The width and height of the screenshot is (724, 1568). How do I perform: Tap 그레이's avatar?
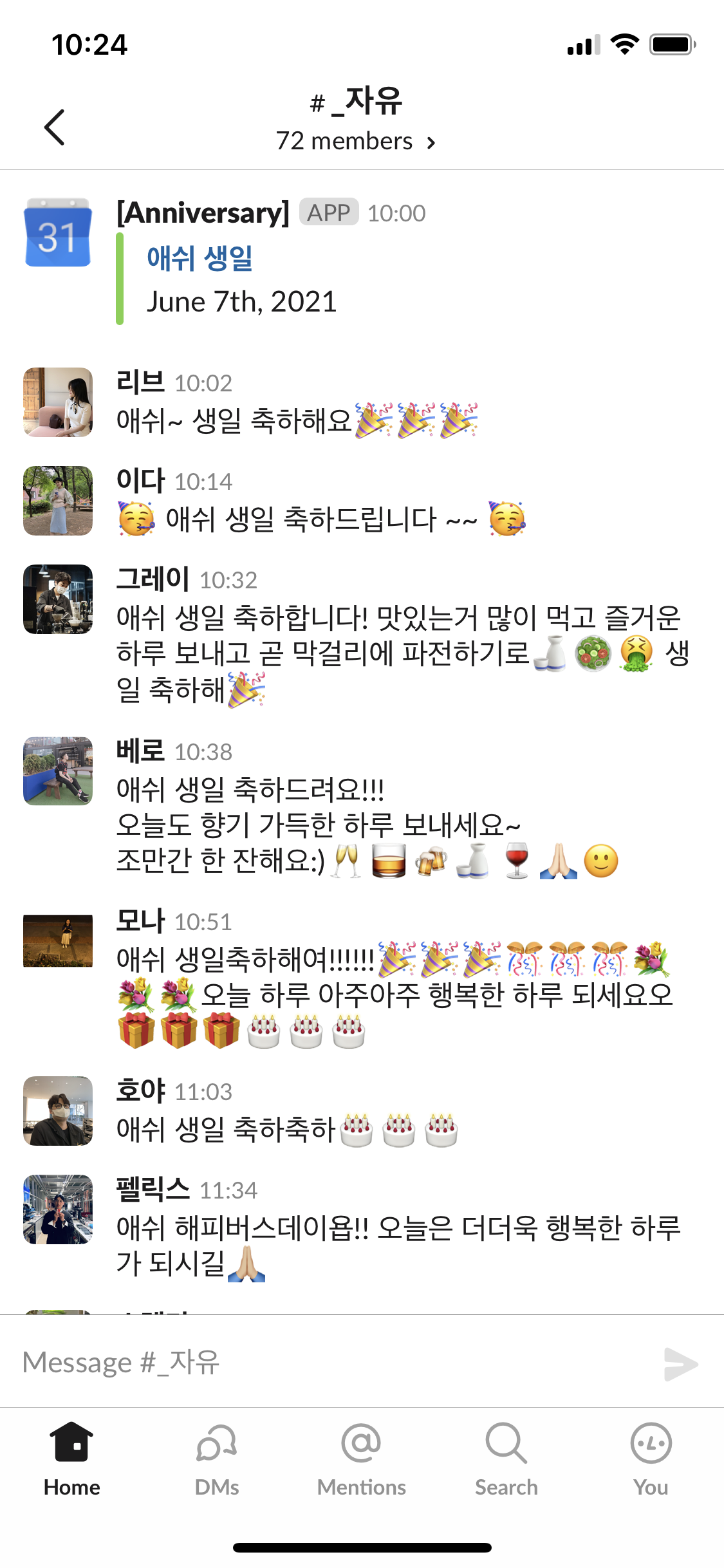(x=58, y=599)
